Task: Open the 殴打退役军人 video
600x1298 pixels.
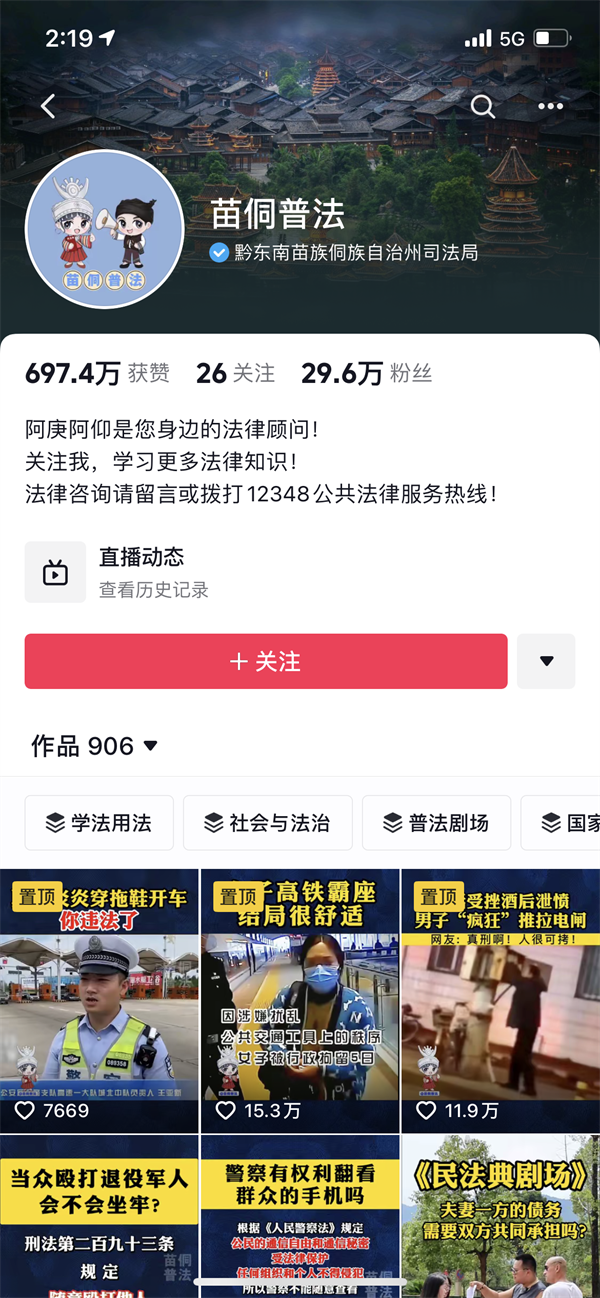Action: (99, 1215)
